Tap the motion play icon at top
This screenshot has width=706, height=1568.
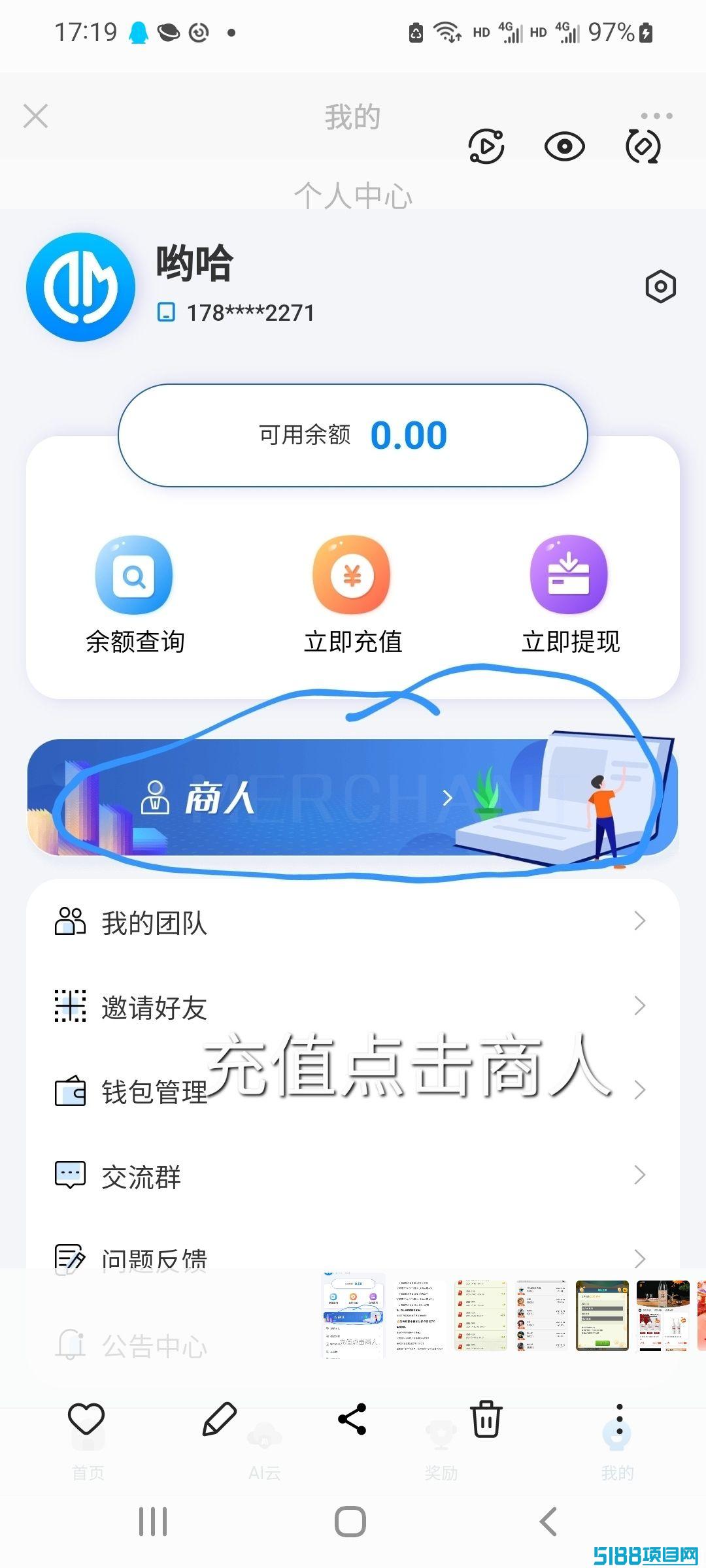486,146
